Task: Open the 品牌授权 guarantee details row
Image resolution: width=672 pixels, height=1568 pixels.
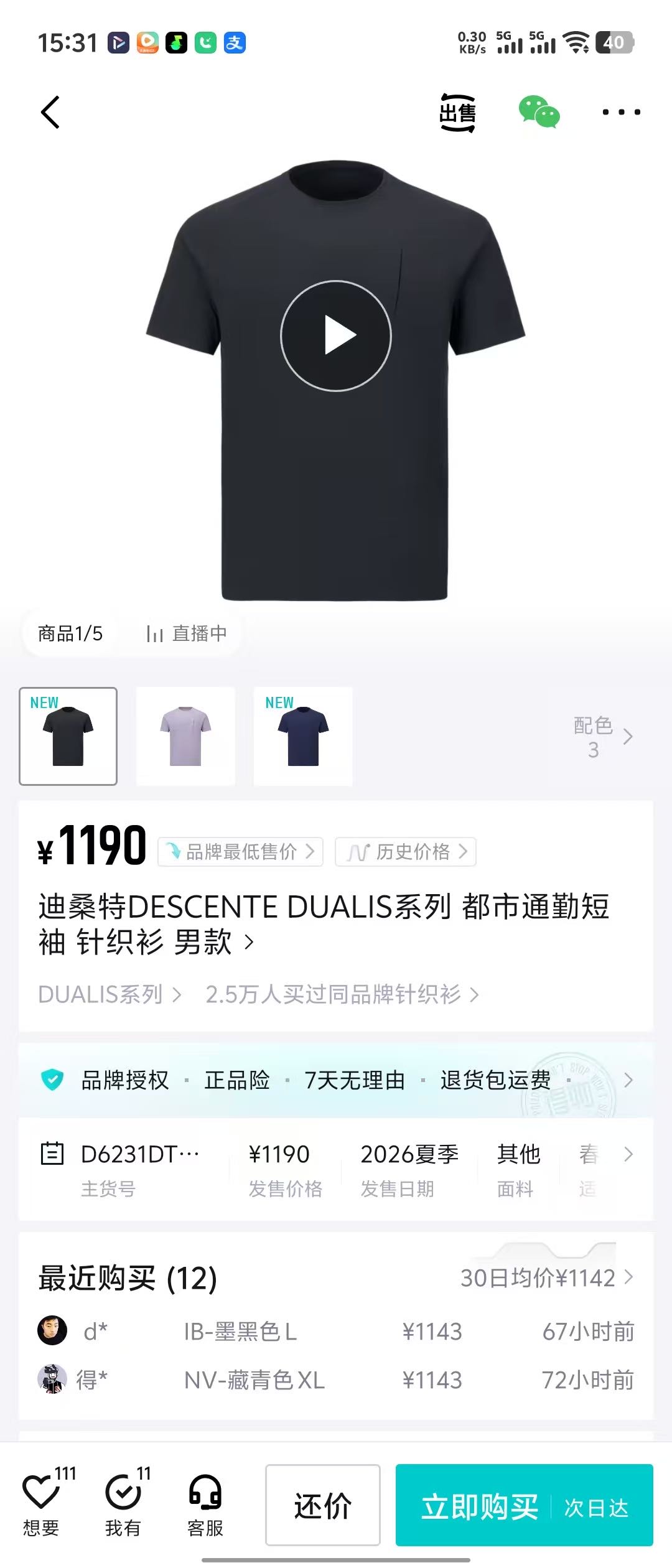Action: [x=336, y=1080]
